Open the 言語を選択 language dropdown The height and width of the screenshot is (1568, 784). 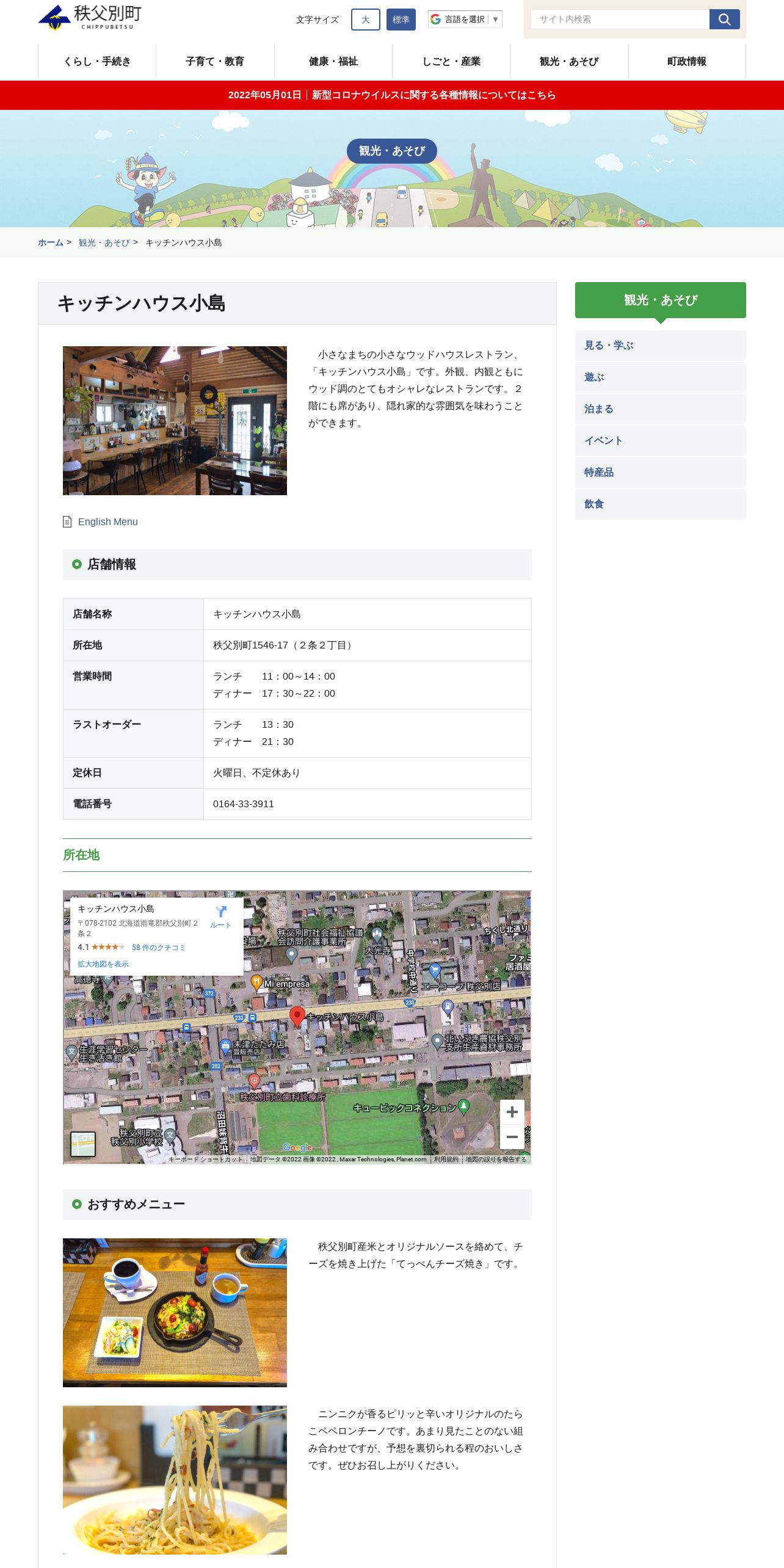tap(465, 20)
